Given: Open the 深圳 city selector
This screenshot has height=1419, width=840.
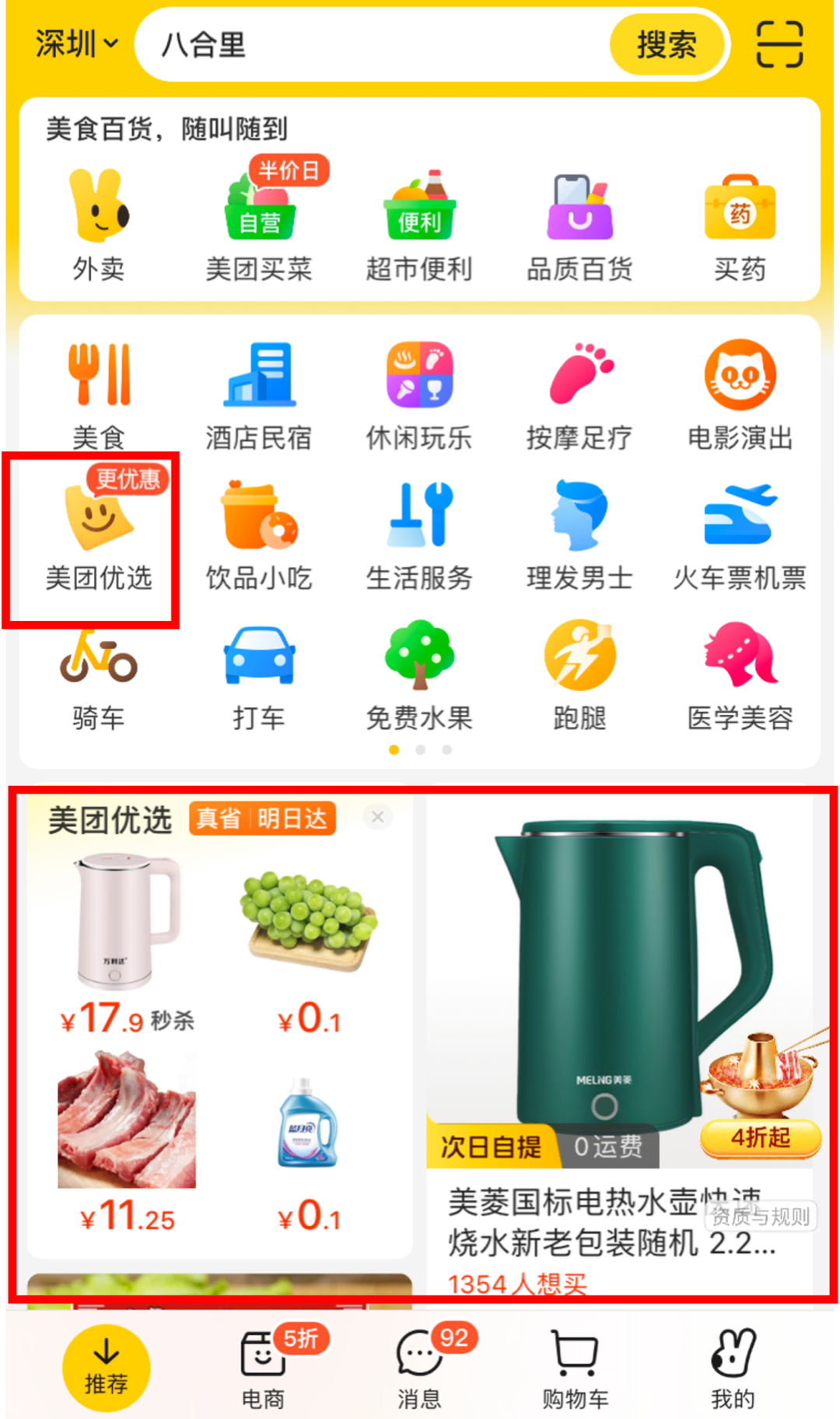Looking at the screenshot, I should (x=75, y=44).
